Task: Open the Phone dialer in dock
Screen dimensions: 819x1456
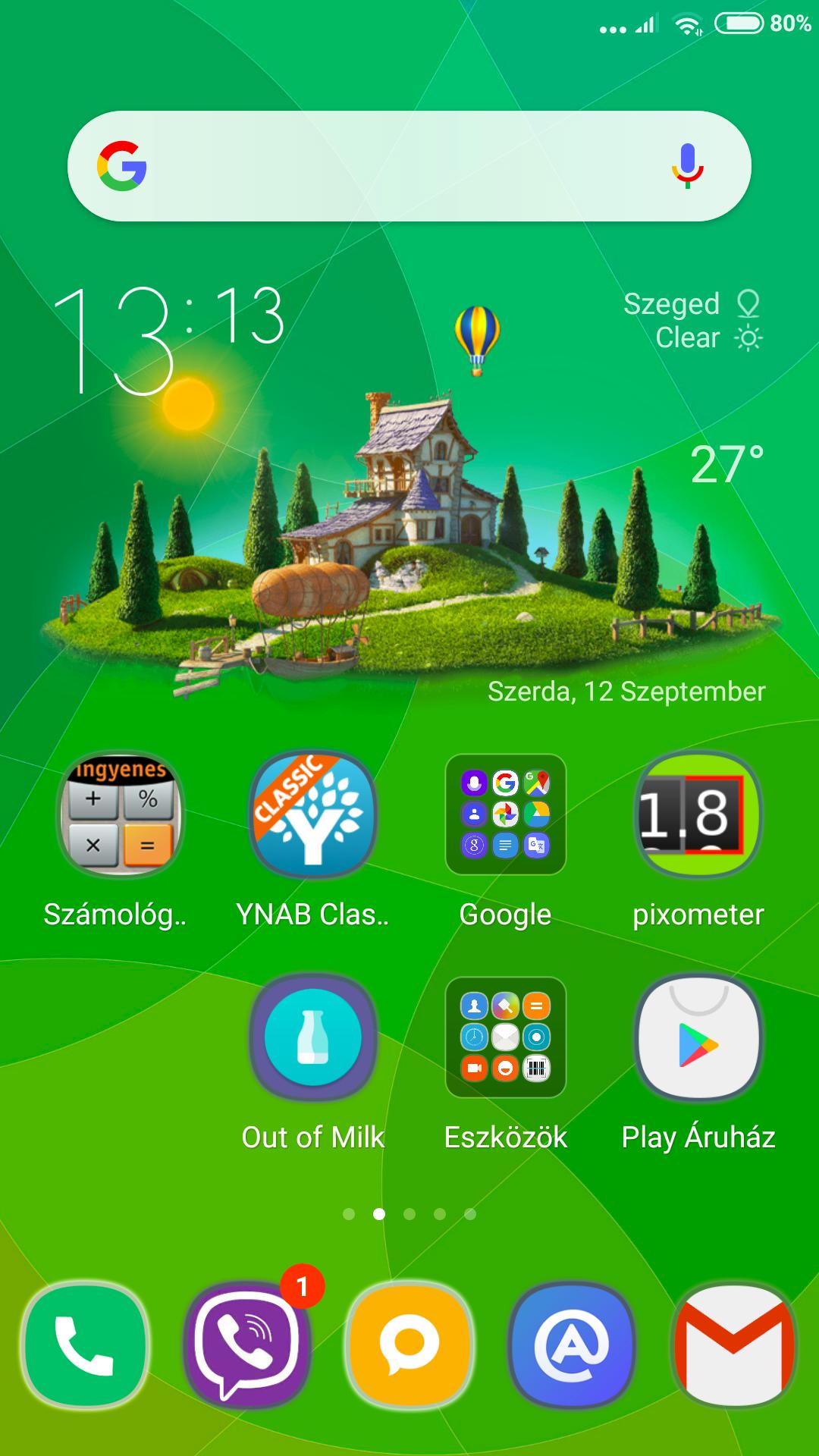Action: [85, 1345]
